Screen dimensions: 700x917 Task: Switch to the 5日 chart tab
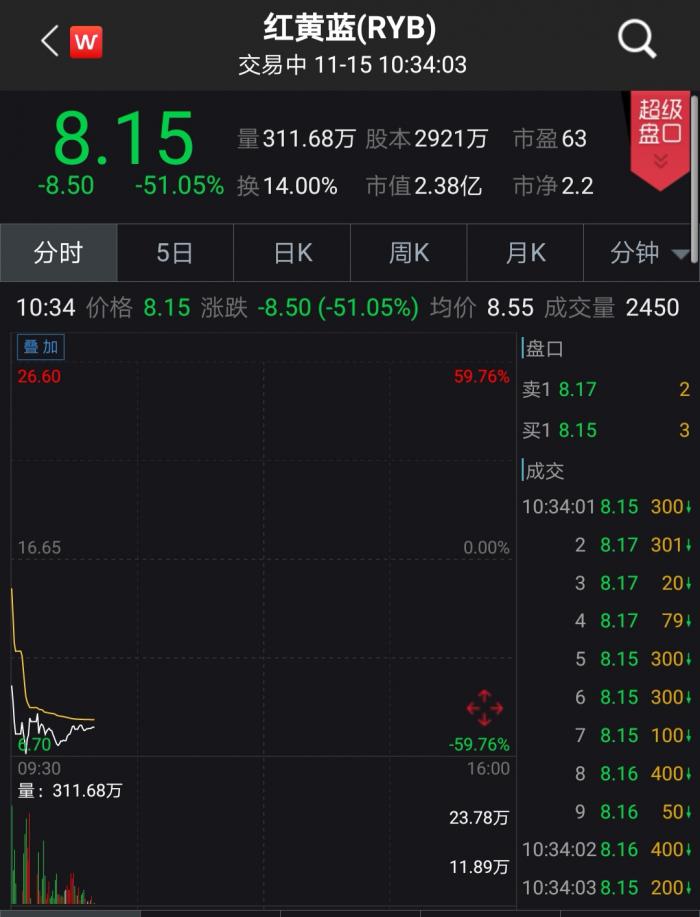tap(175, 253)
